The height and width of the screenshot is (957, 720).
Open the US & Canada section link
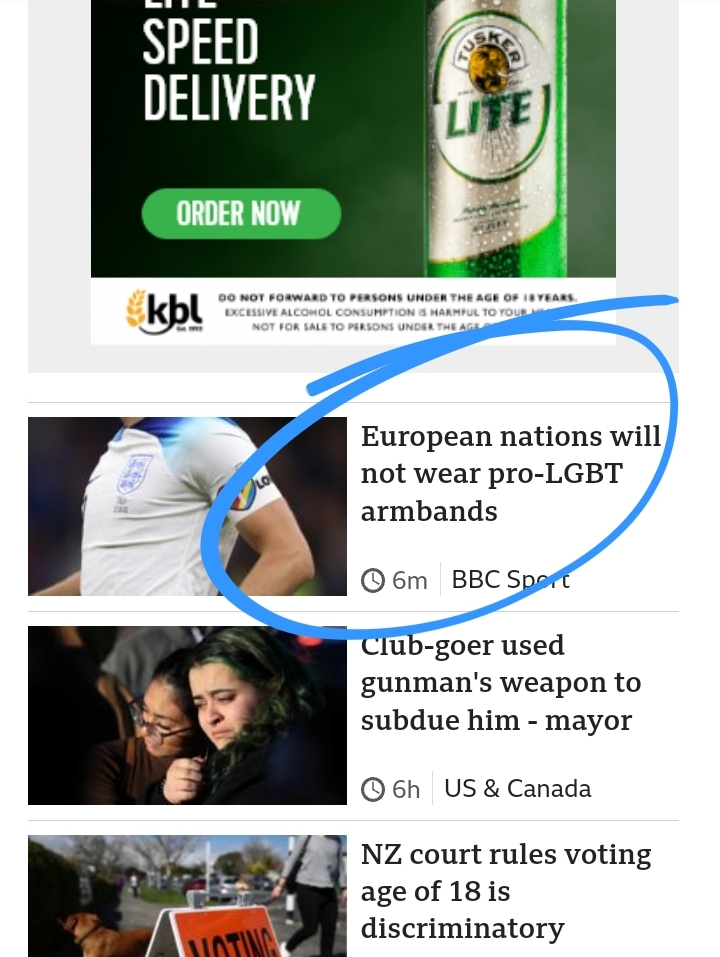(517, 789)
